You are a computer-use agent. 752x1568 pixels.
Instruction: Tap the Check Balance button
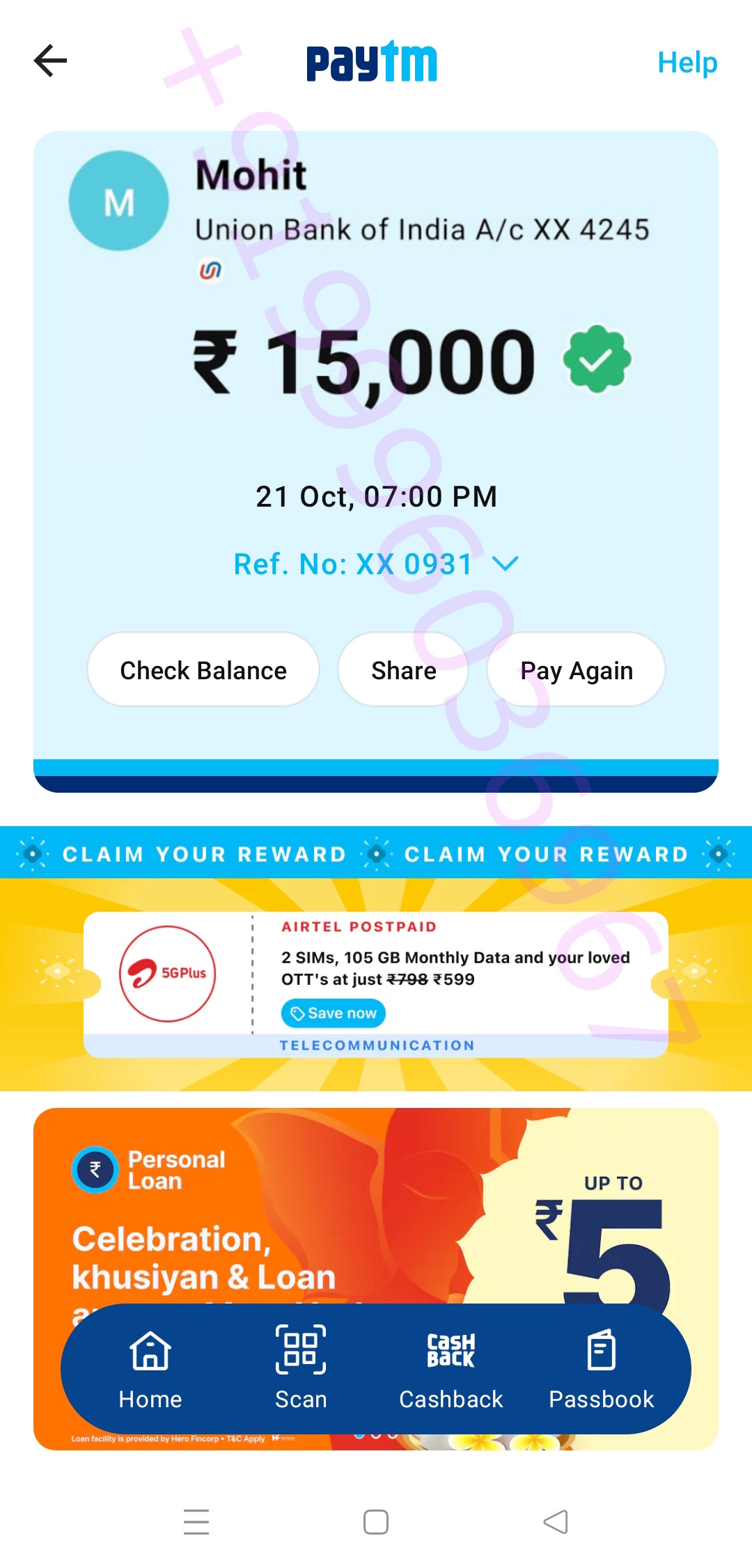click(203, 670)
